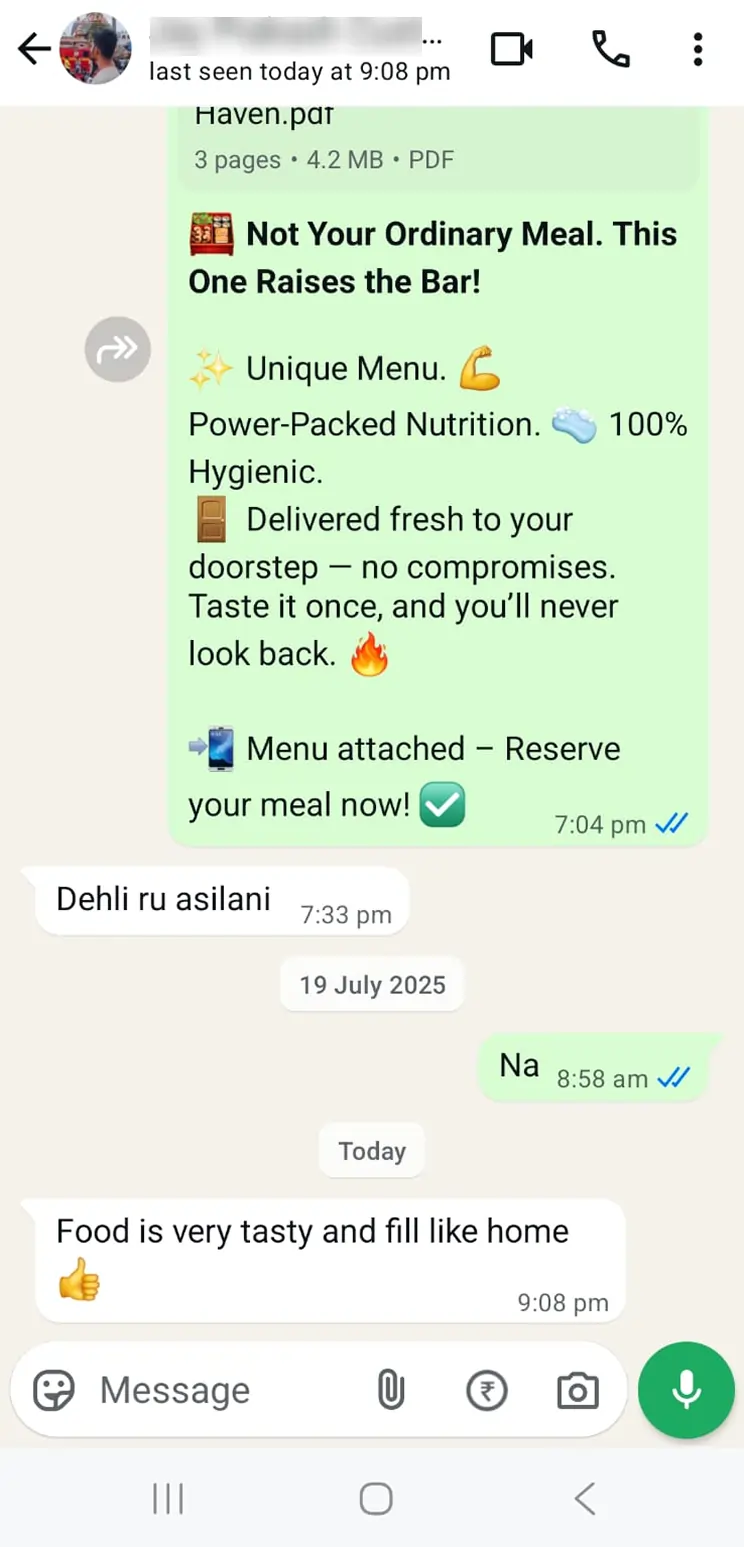The height and width of the screenshot is (1547, 744).
Task: Open recent apps from the navigation bar
Action: 167,1498
